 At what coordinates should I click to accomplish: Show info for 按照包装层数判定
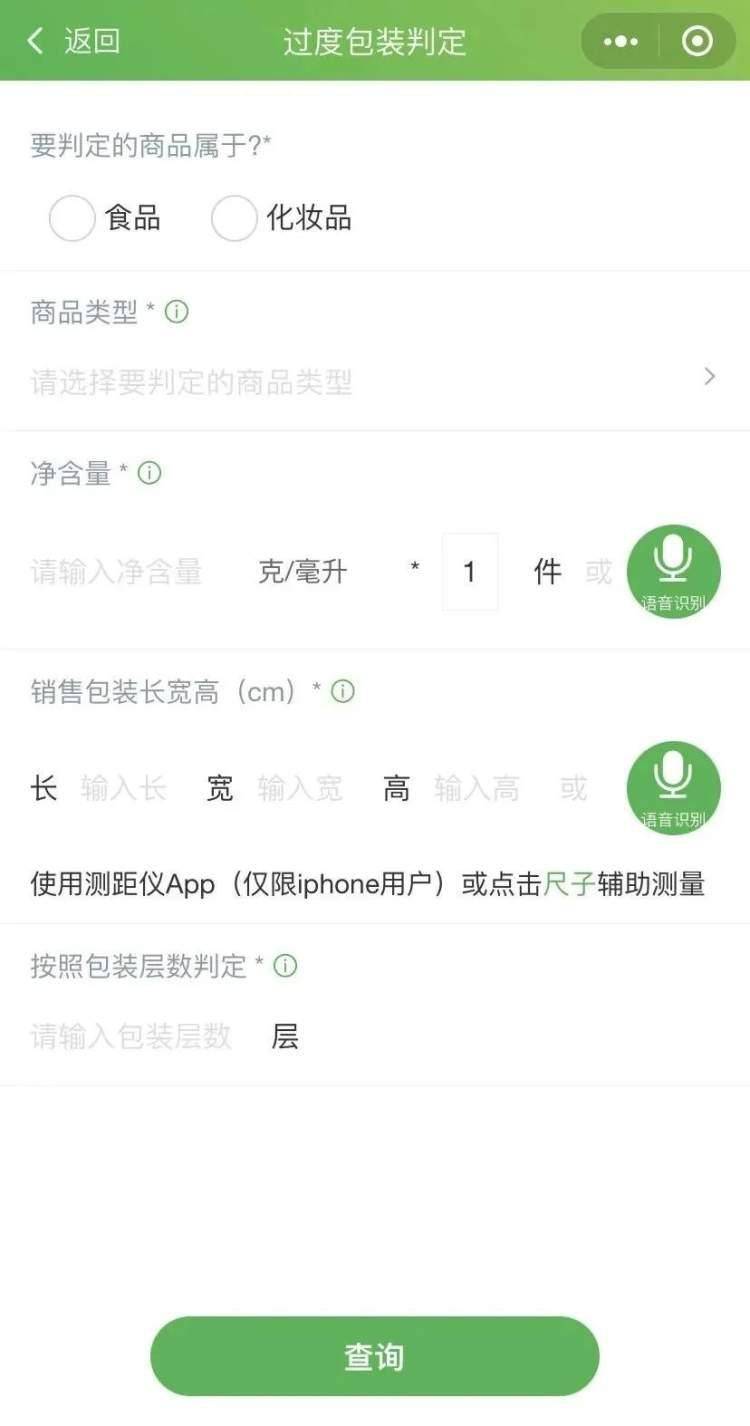pyautogui.click(x=286, y=966)
